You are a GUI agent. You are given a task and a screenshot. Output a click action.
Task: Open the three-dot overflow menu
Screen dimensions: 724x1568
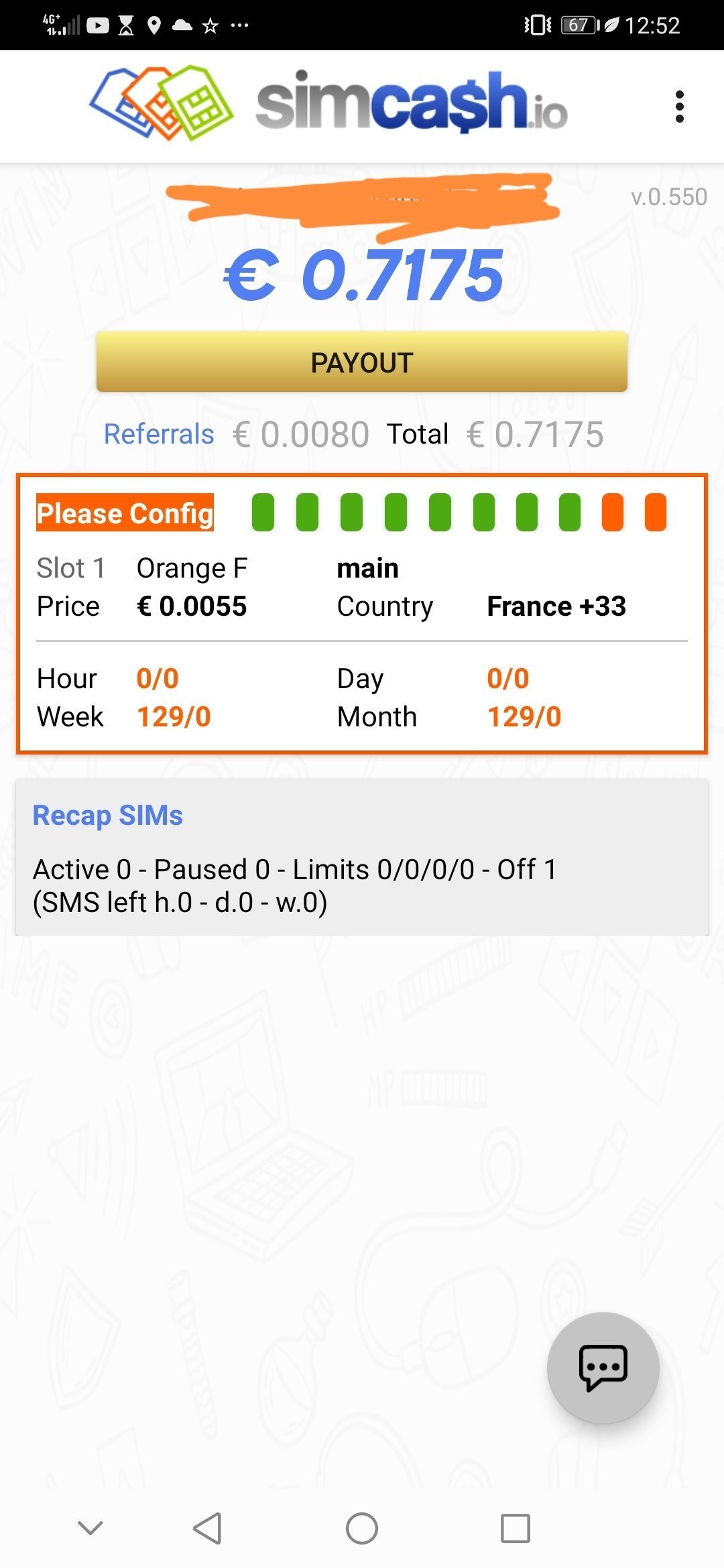[679, 107]
